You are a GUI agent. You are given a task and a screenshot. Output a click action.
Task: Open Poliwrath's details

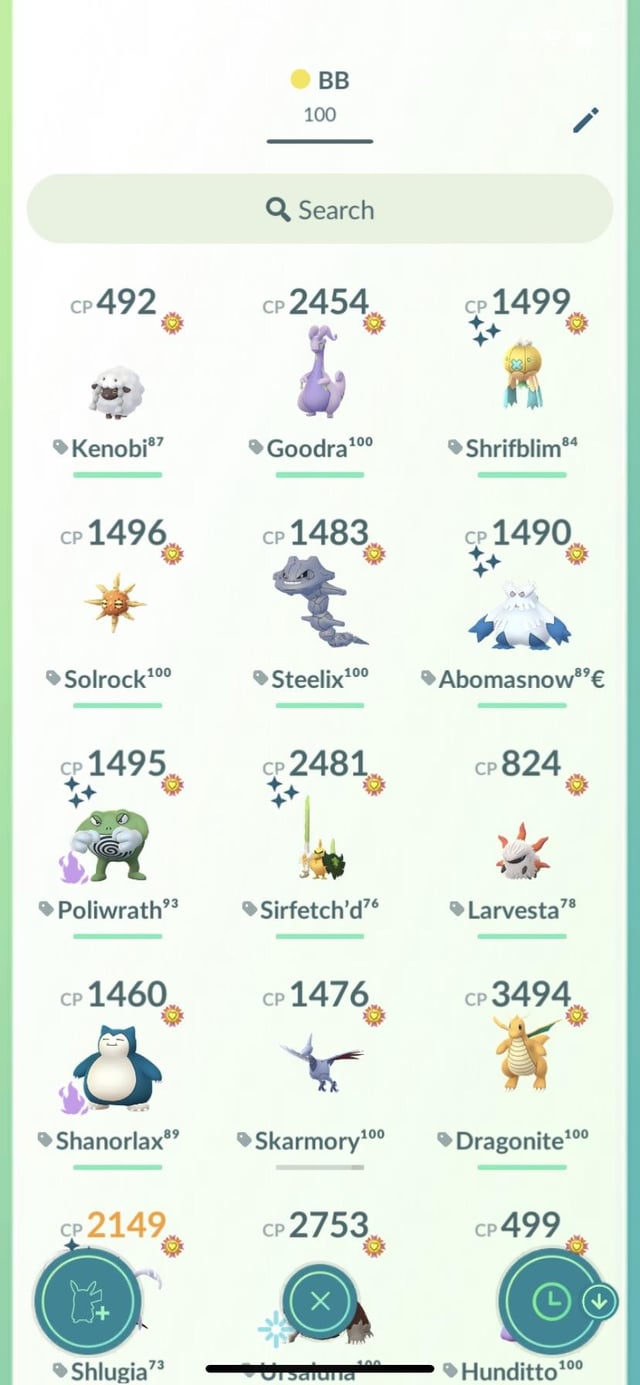point(117,846)
